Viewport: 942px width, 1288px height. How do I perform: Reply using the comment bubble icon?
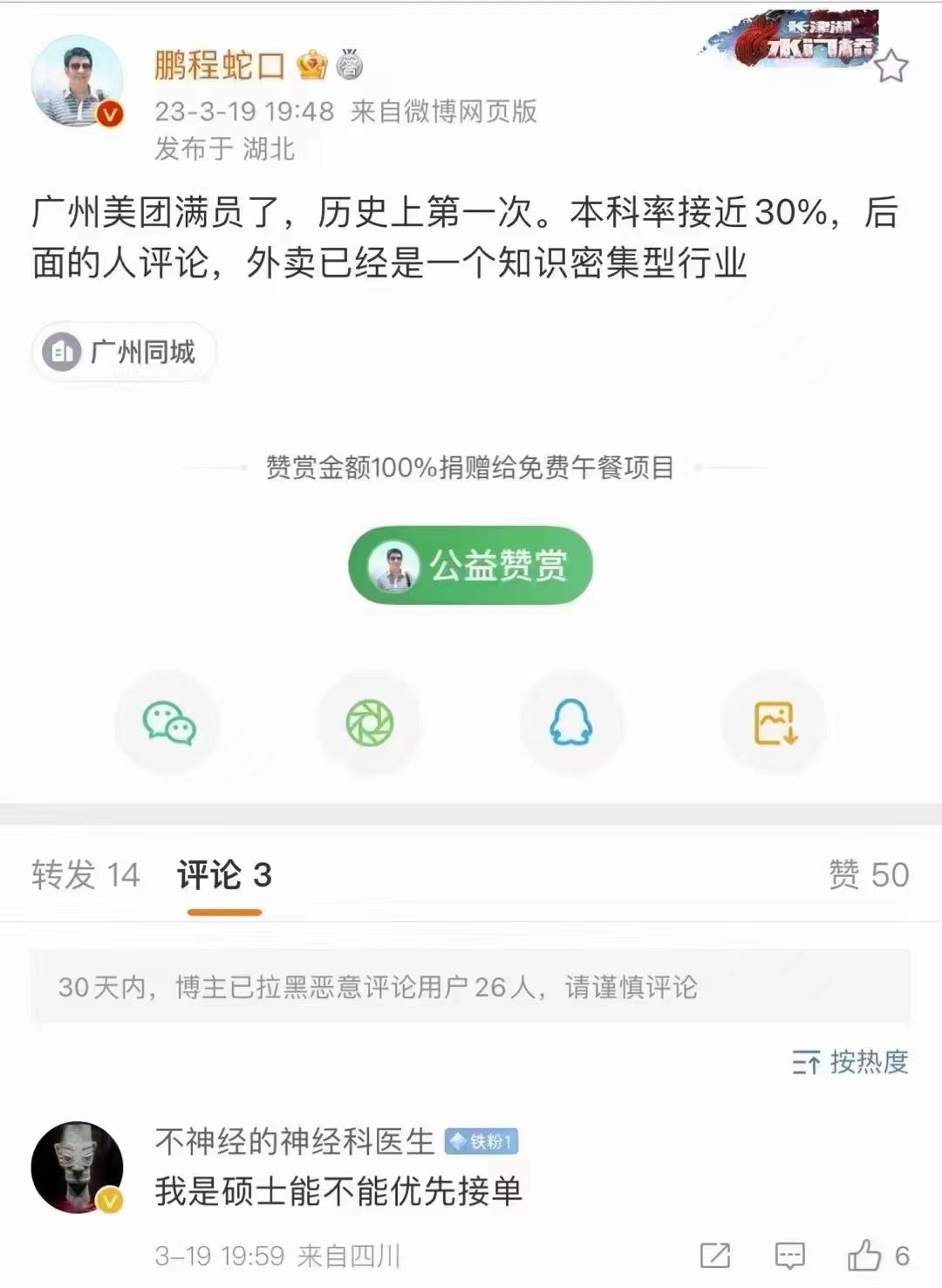pos(788,1257)
